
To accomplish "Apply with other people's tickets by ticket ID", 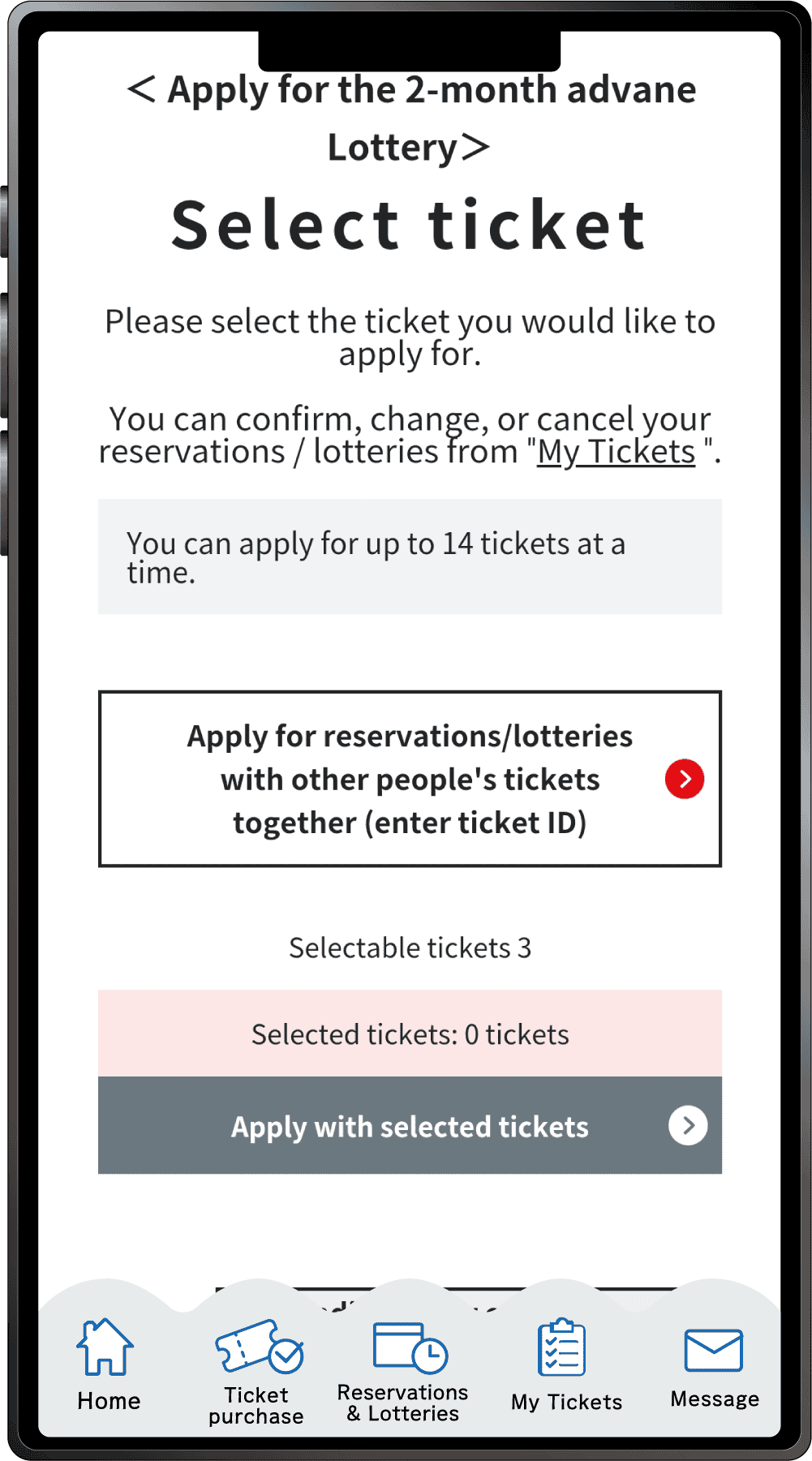I will pyautogui.click(x=410, y=779).
